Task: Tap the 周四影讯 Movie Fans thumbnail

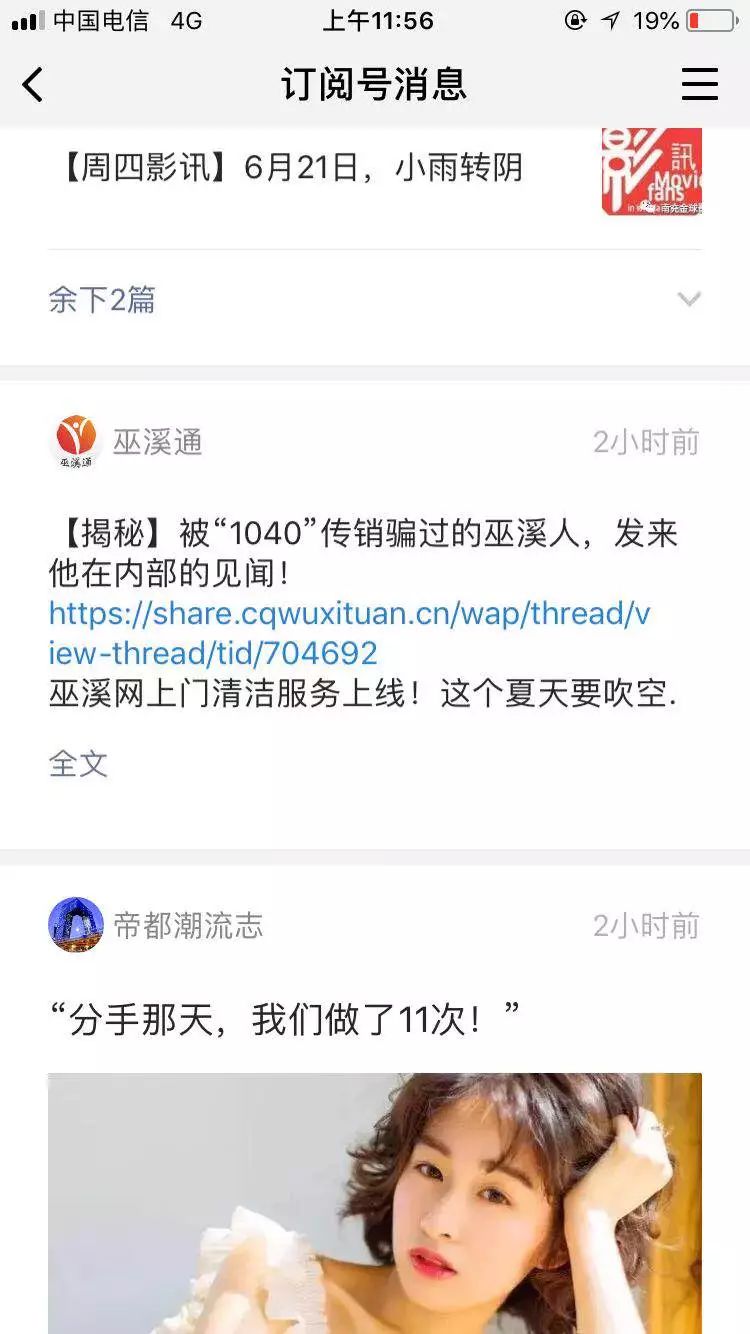Action: [x=651, y=172]
